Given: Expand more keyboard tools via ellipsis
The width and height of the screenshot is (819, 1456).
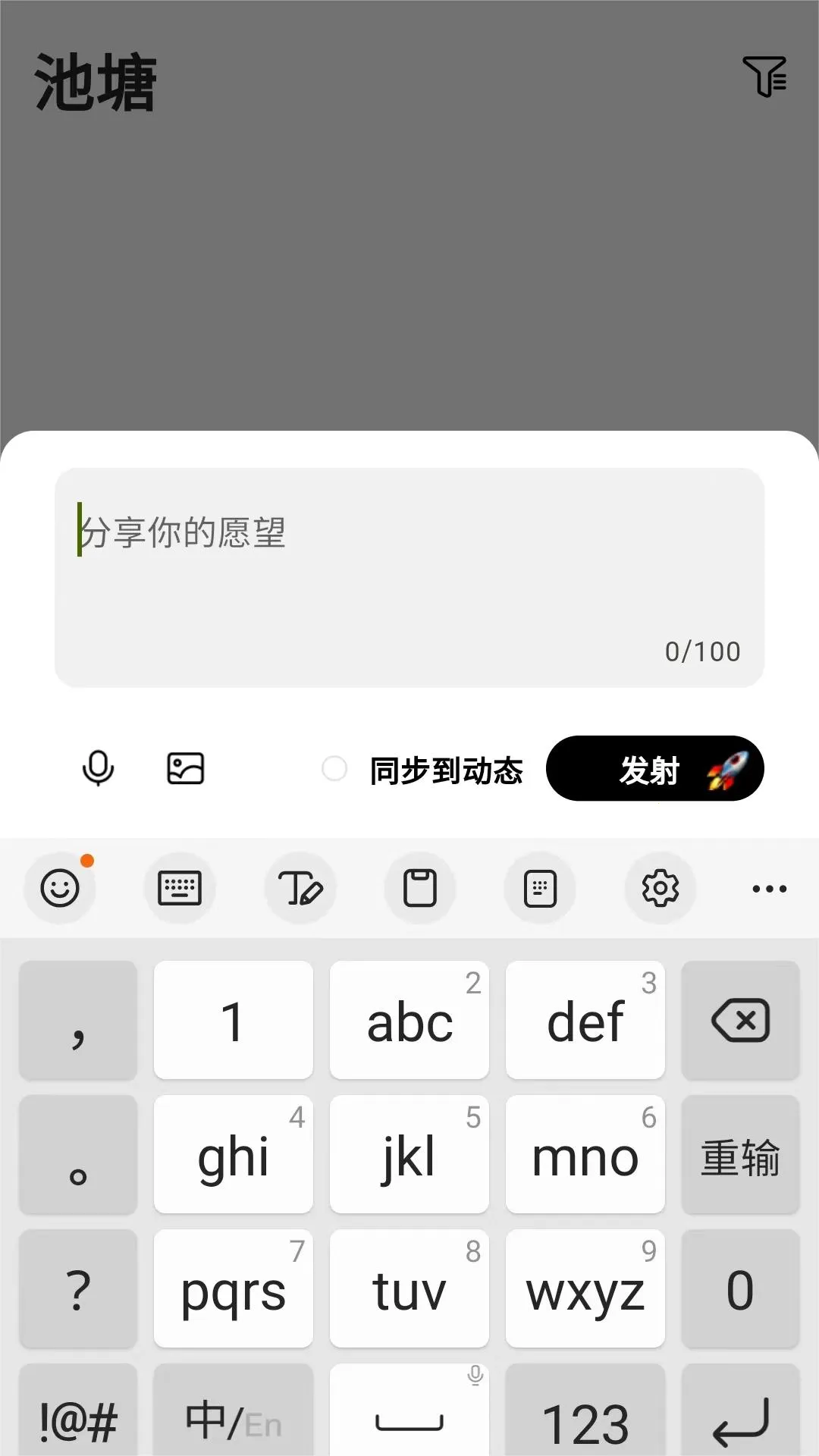Looking at the screenshot, I should 768,888.
